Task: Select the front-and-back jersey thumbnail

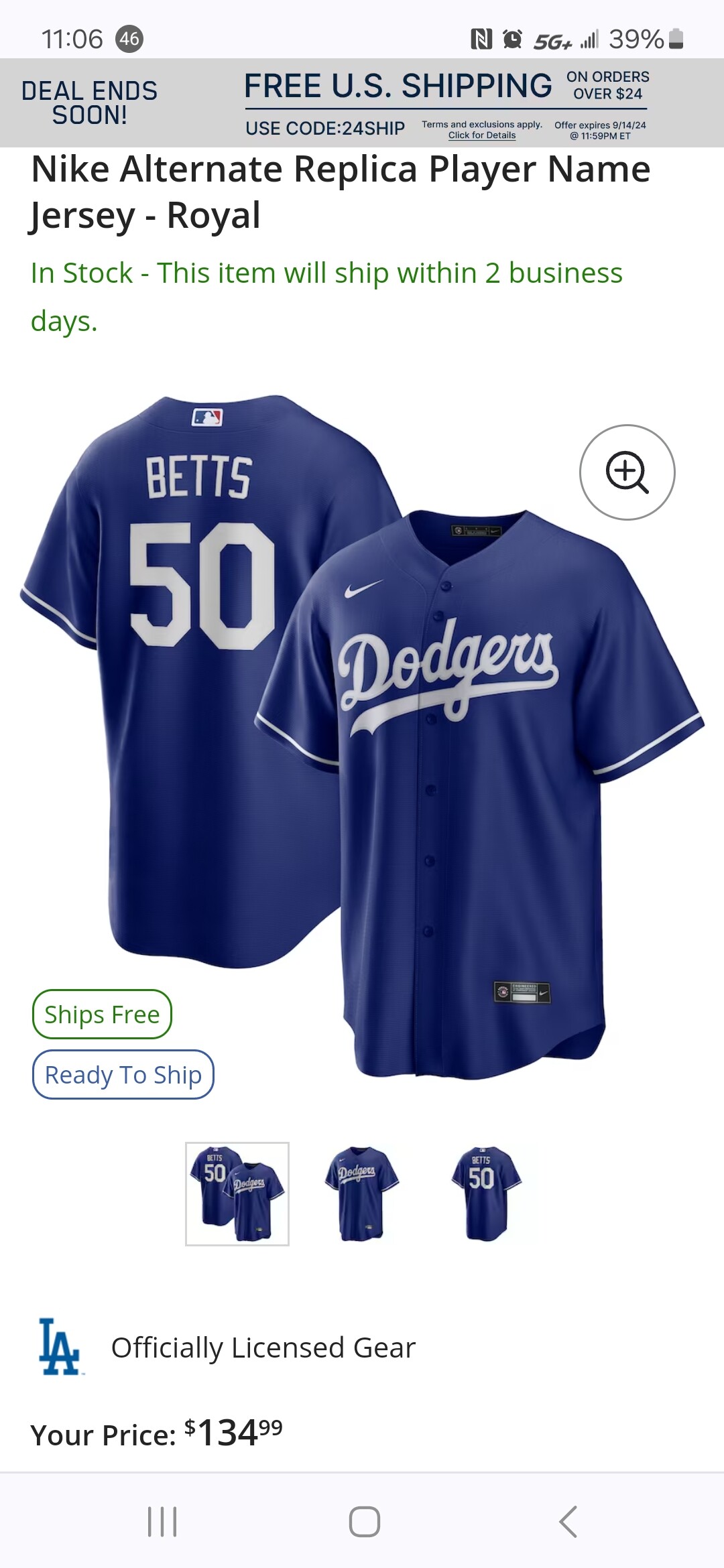Action: tap(237, 1193)
